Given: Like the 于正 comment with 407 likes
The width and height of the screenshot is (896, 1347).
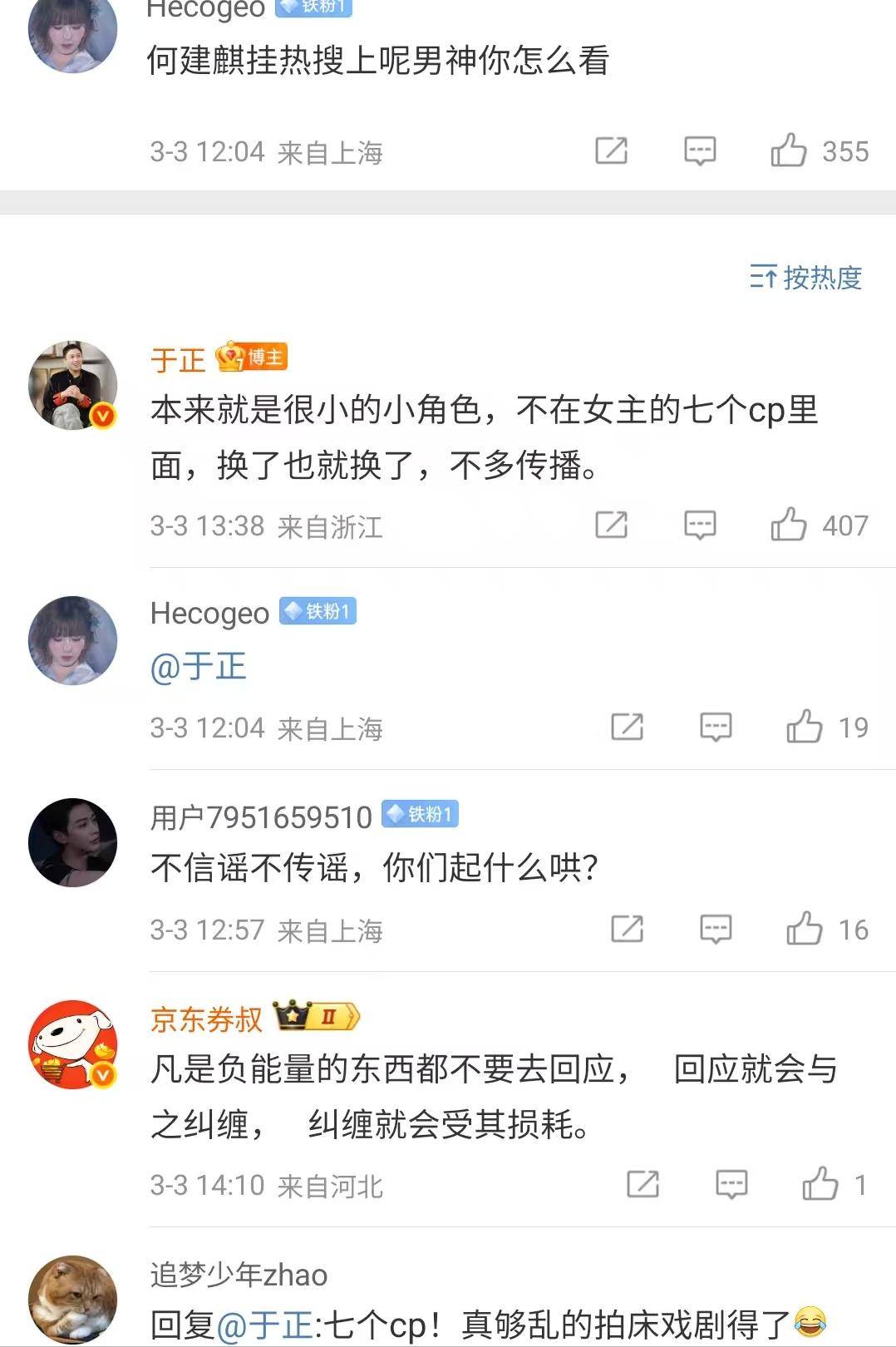Looking at the screenshot, I should (x=789, y=525).
